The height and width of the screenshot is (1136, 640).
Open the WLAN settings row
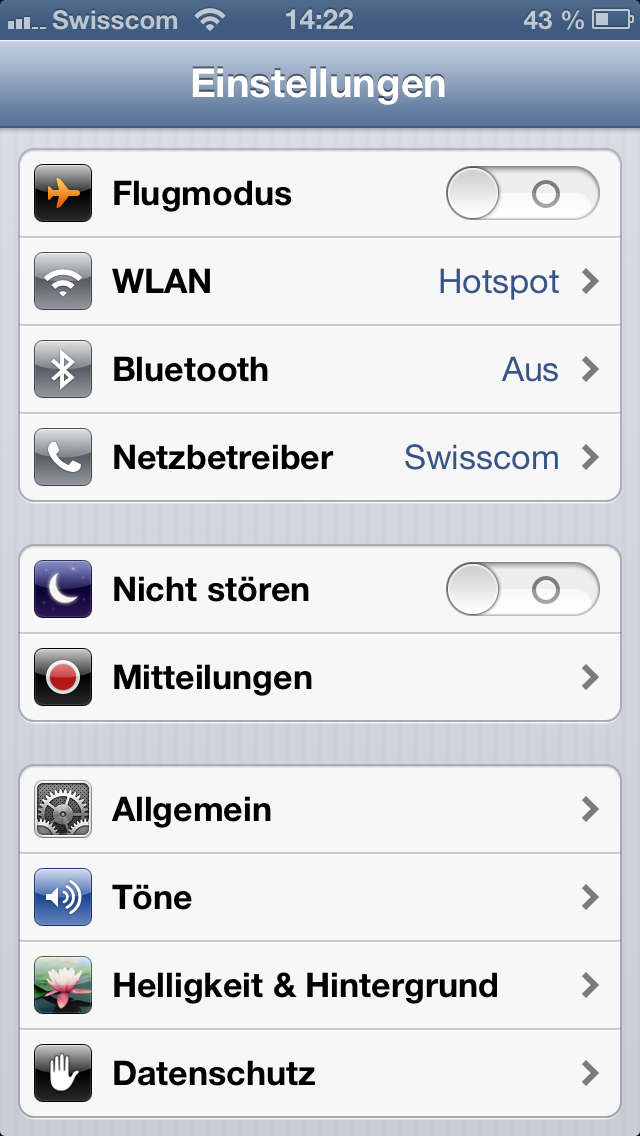pos(320,281)
